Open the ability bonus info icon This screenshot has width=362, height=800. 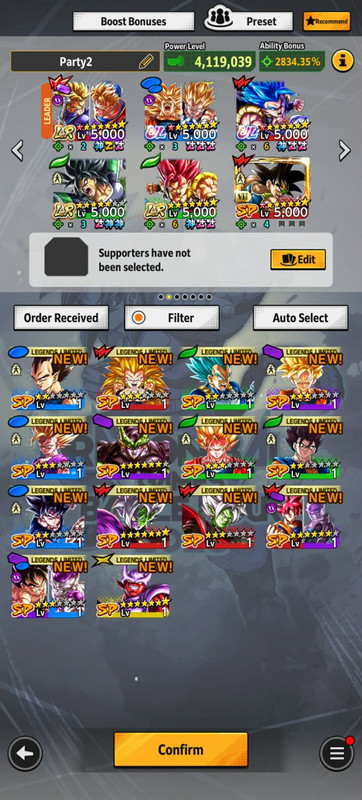point(343,61)
